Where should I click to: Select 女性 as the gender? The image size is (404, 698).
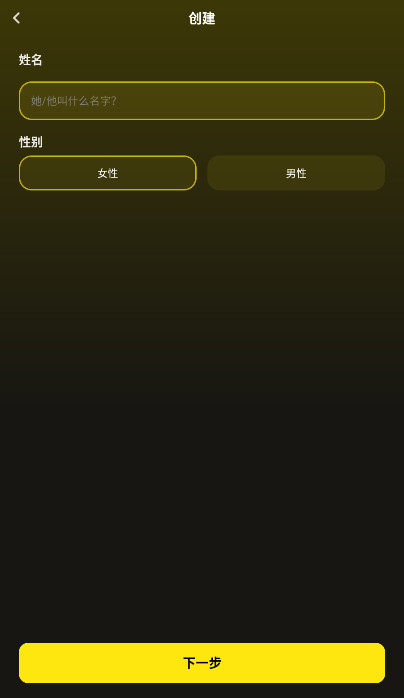(108, 173)
